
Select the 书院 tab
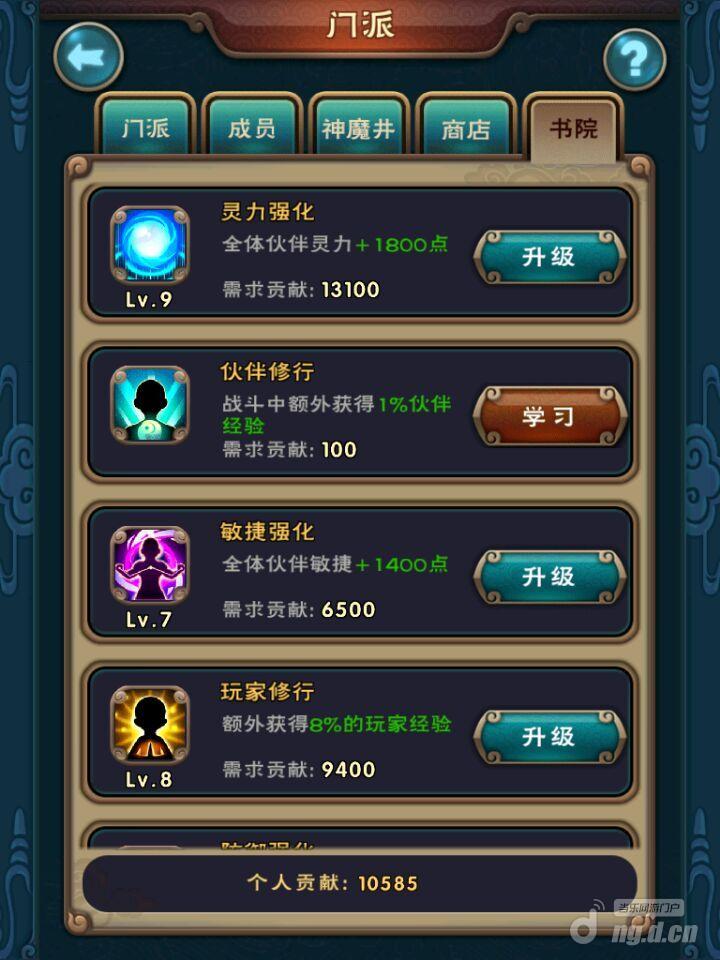[573, 128]
